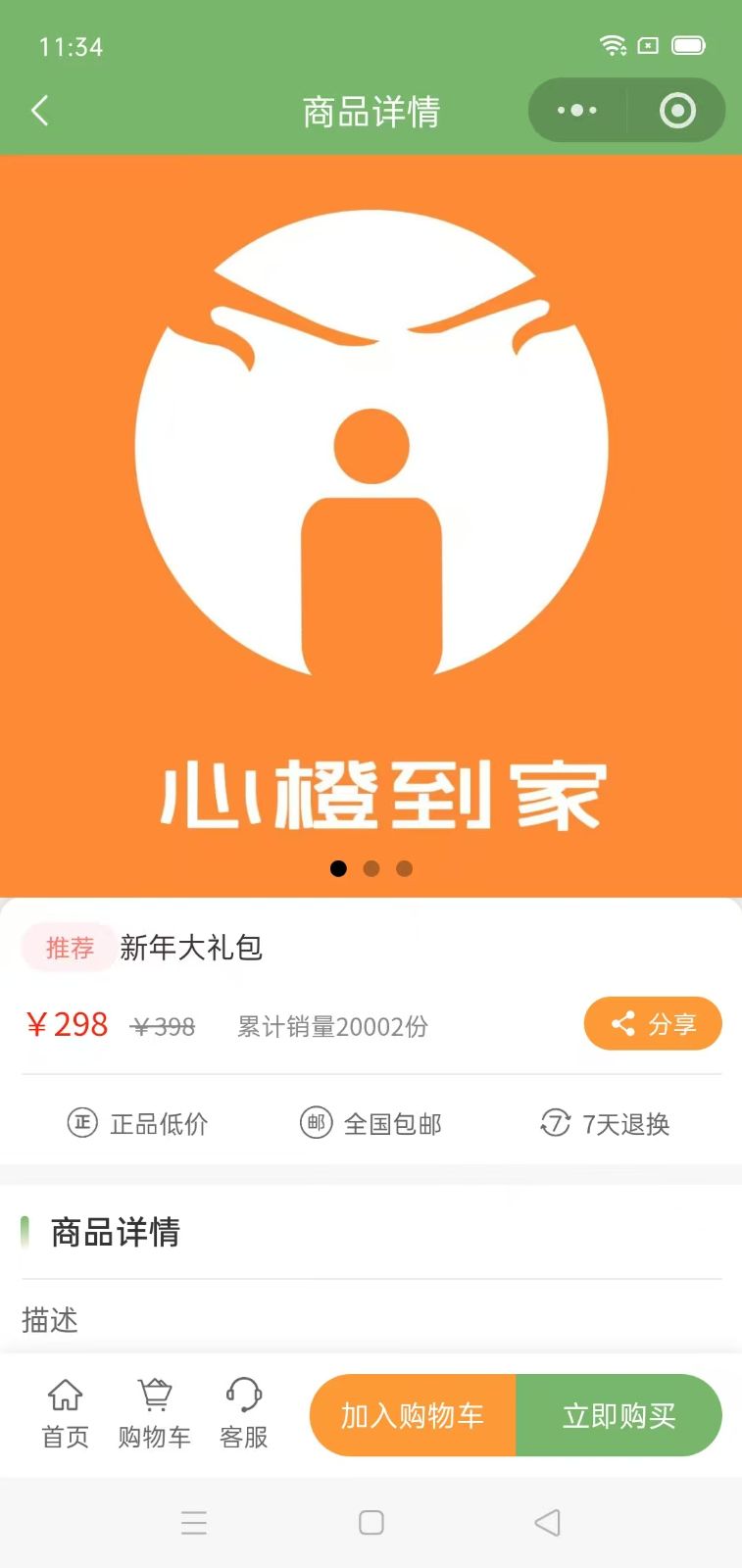Tap the system home button

371,1522
